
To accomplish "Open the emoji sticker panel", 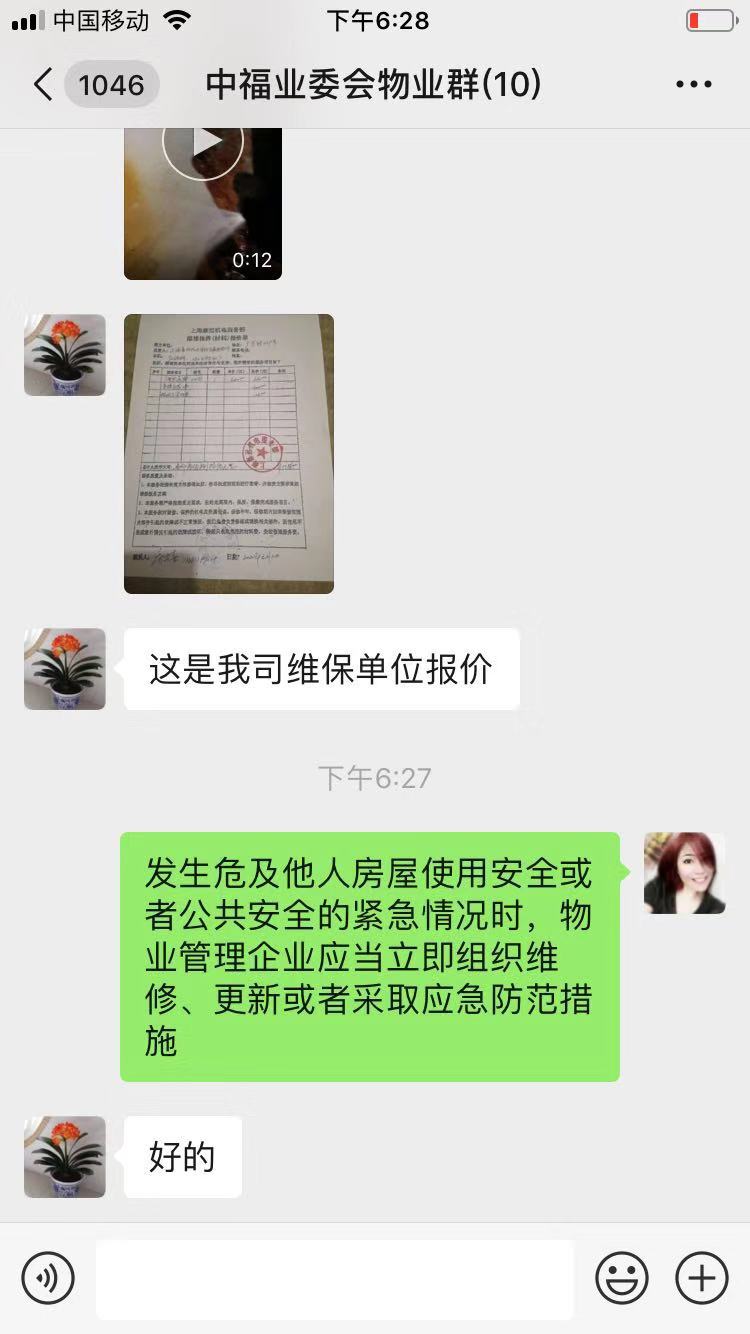I will click(622, 1278).
